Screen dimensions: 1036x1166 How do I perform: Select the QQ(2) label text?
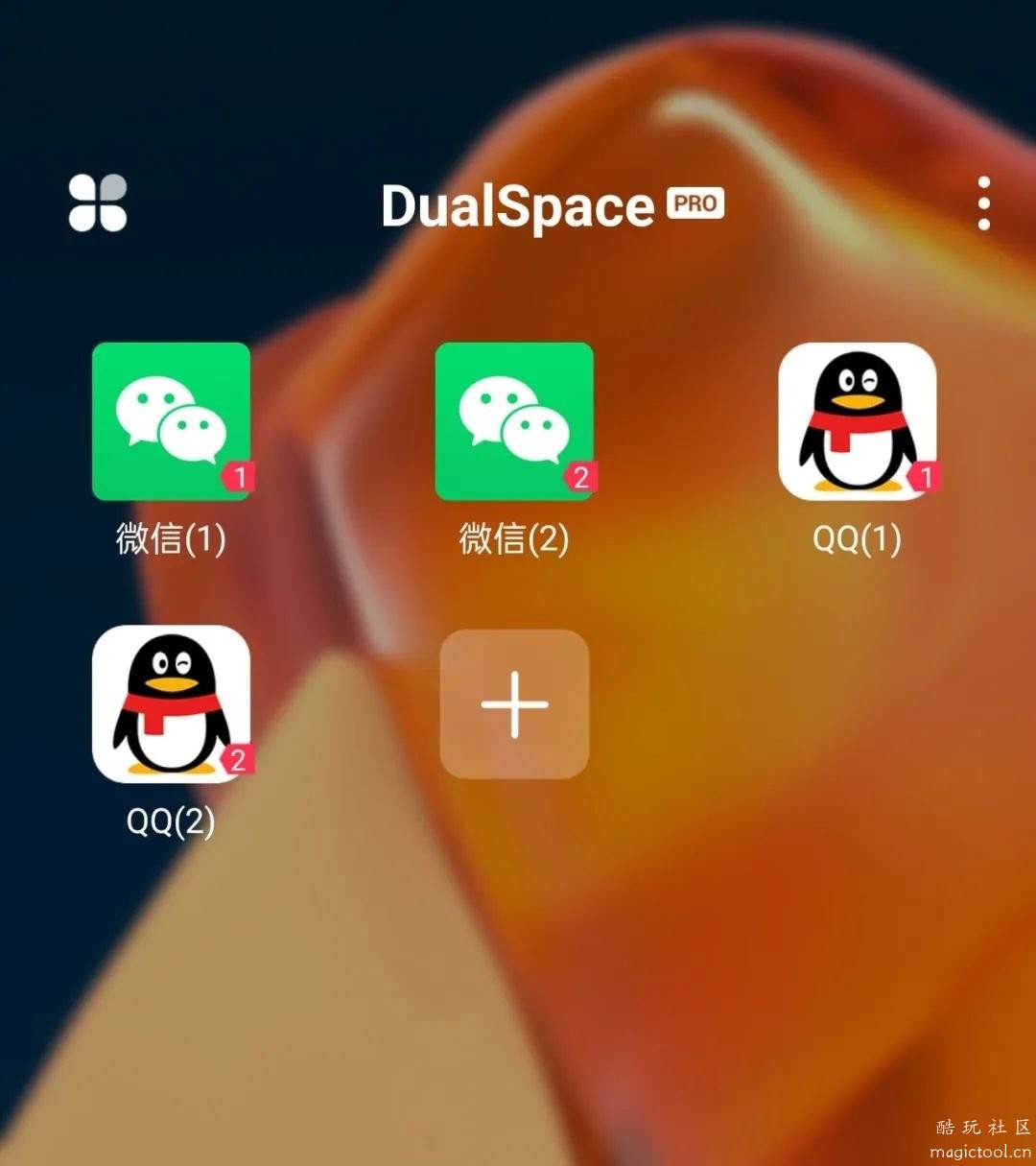[171, 823]
